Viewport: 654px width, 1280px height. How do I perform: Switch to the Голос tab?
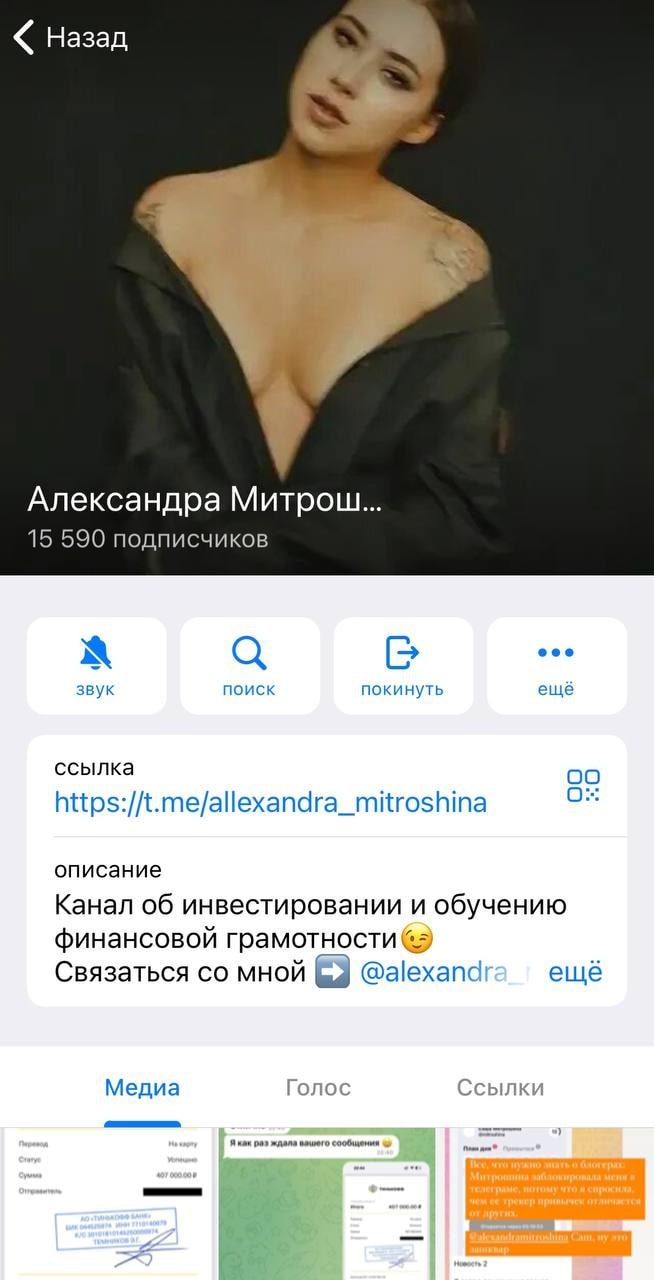click(318, 1088)
